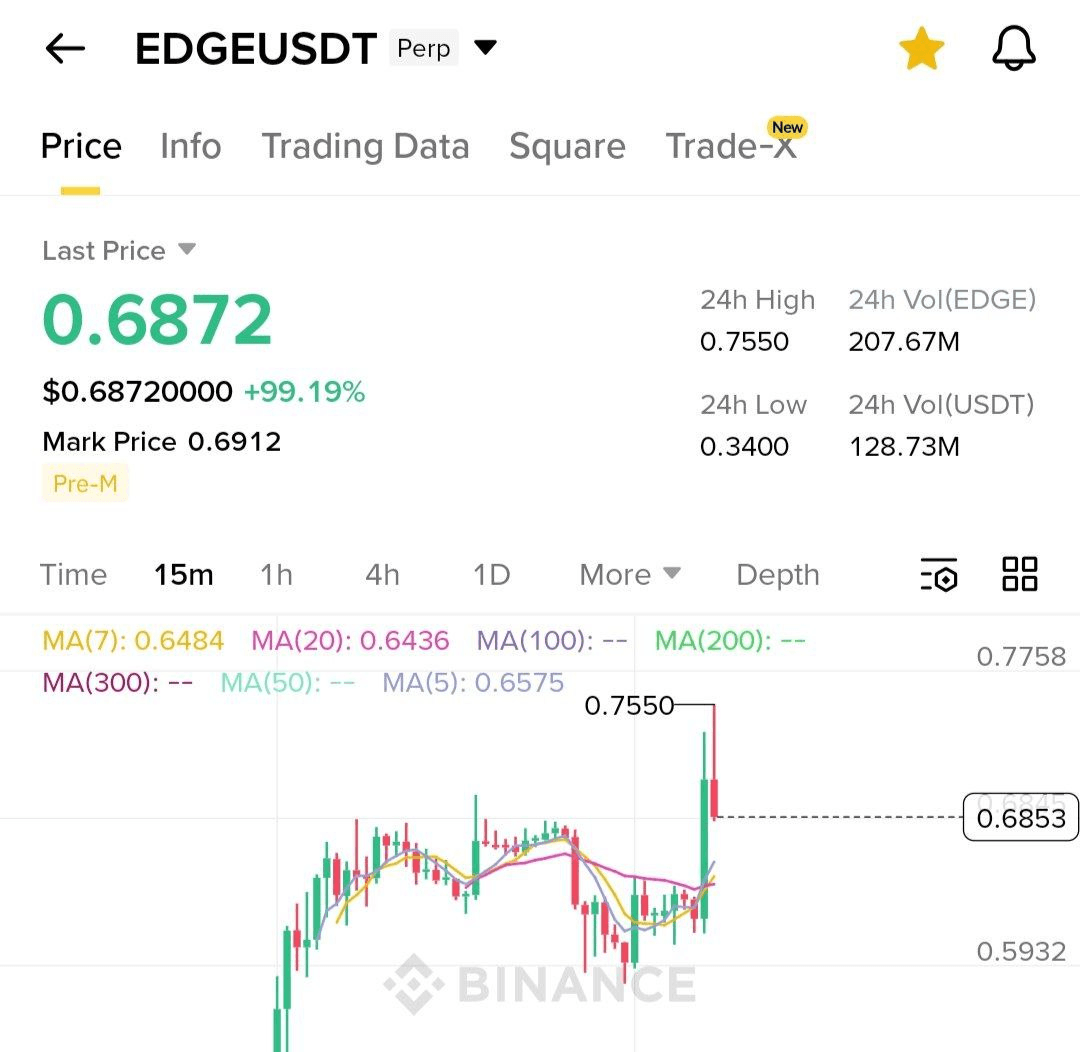This screenshot has width=1080, height=1052.
Task: Set a price alert via the bell icon
Action: [x=1013, y=49]
